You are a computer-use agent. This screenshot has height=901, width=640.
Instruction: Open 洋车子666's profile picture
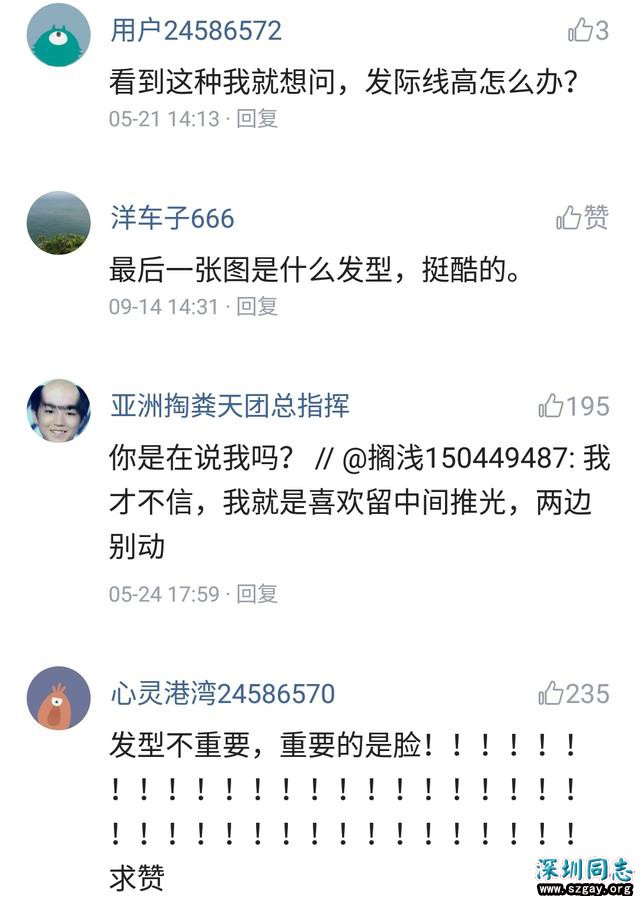coord(59,222)
